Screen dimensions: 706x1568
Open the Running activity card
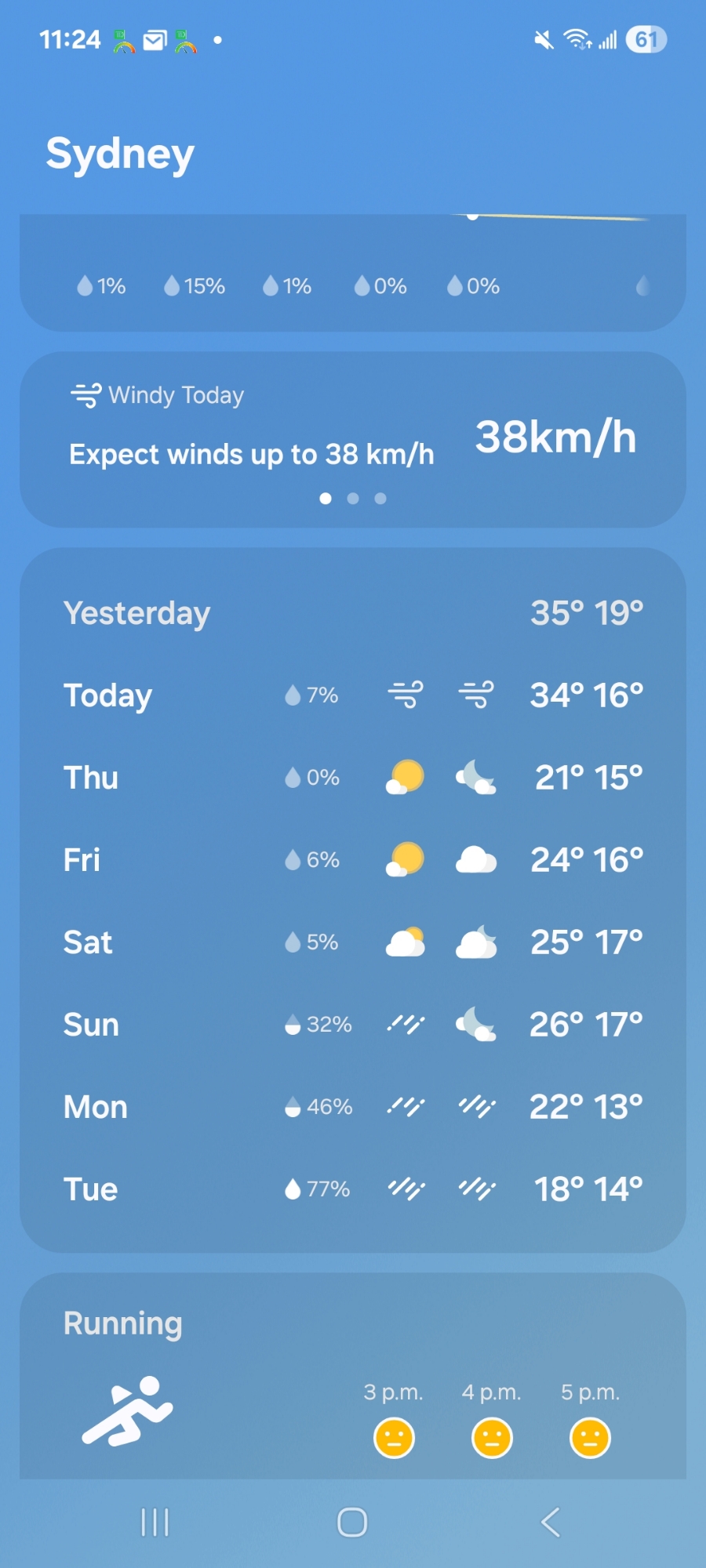point(353,1380)
